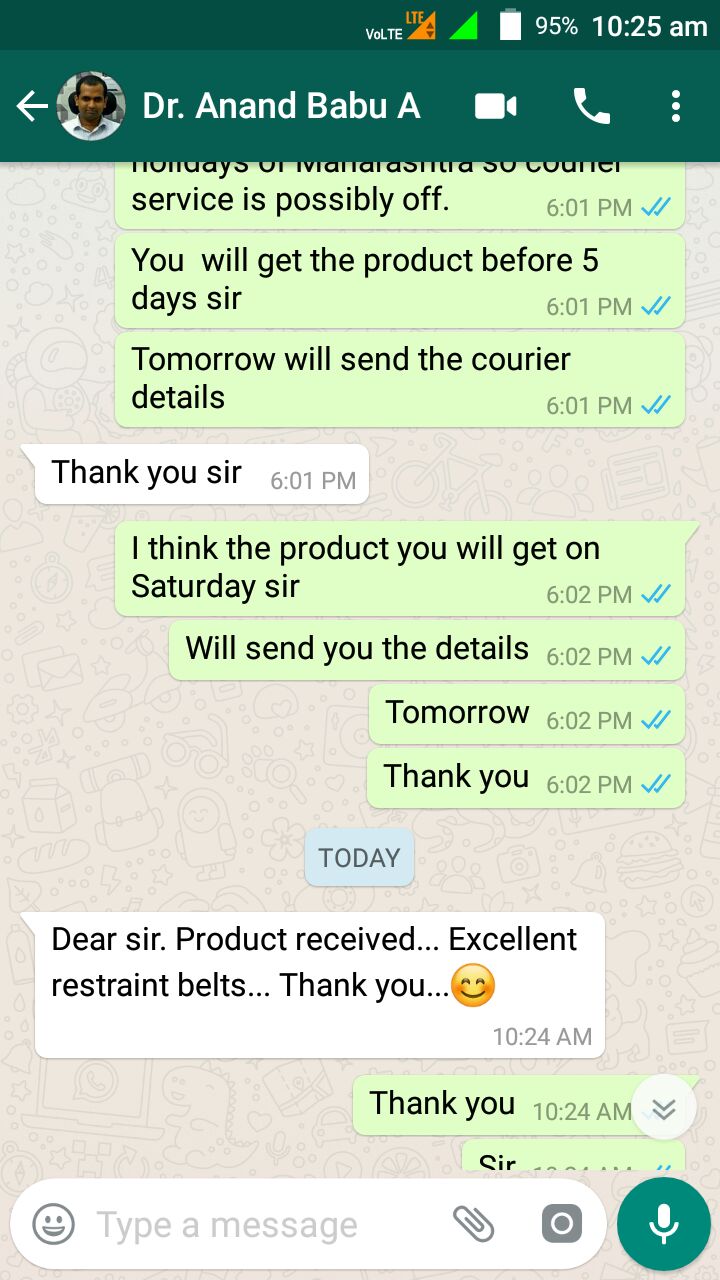
Task: Open the camera to send a photo
Action: tap(561, 1224)
